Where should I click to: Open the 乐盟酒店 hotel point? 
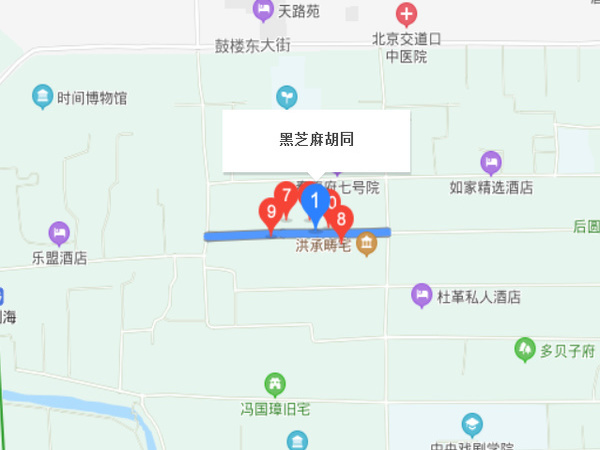(x=59, y=234)
